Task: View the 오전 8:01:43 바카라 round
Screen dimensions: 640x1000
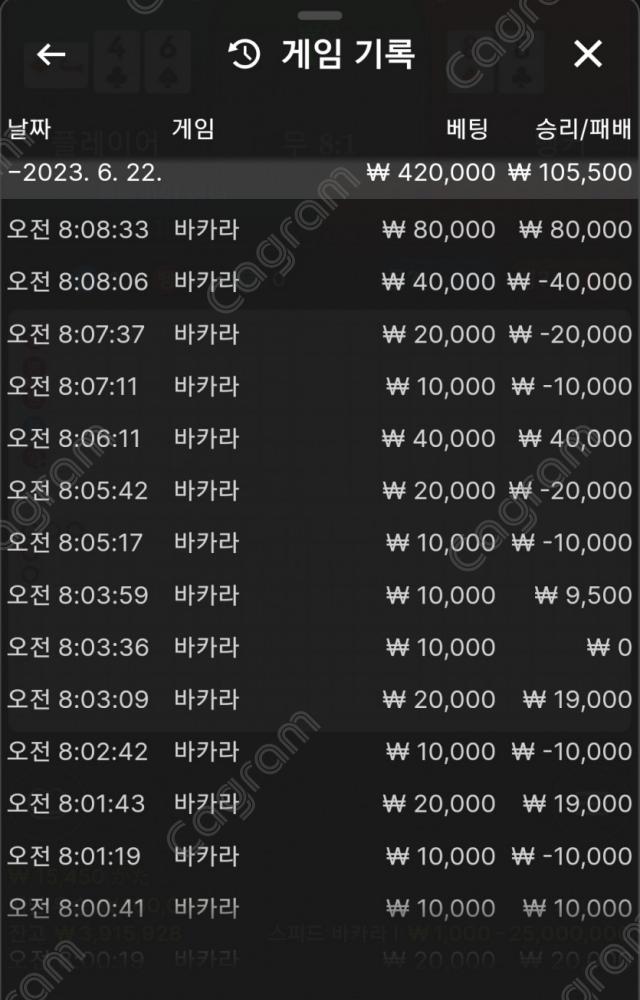Action: pos(320,803)
